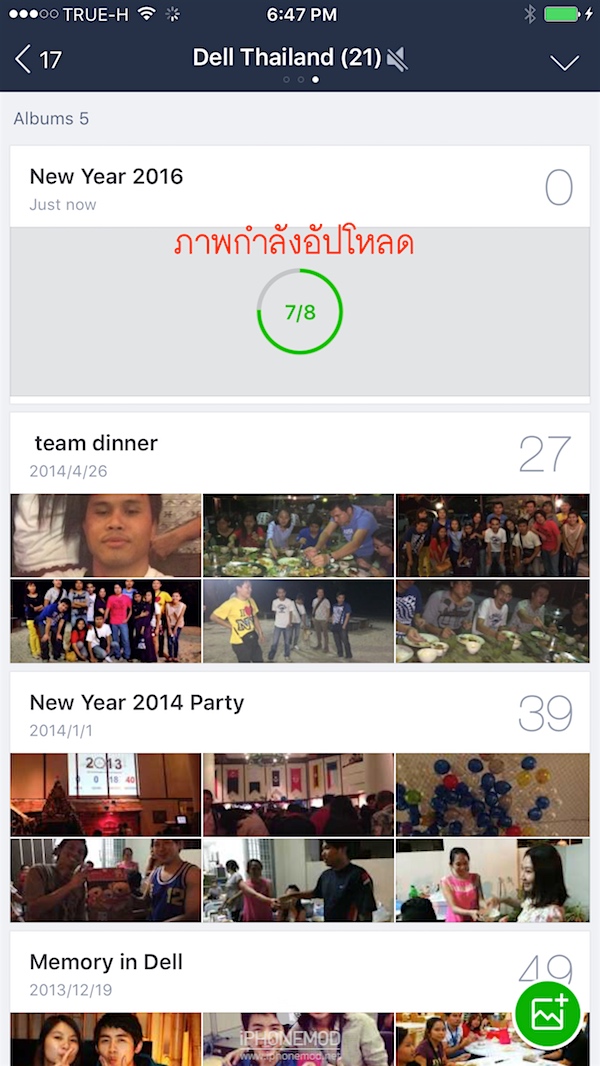View the first photo in New Year 2014 Party
This screenshot has width=600, height=1066.
106,795
